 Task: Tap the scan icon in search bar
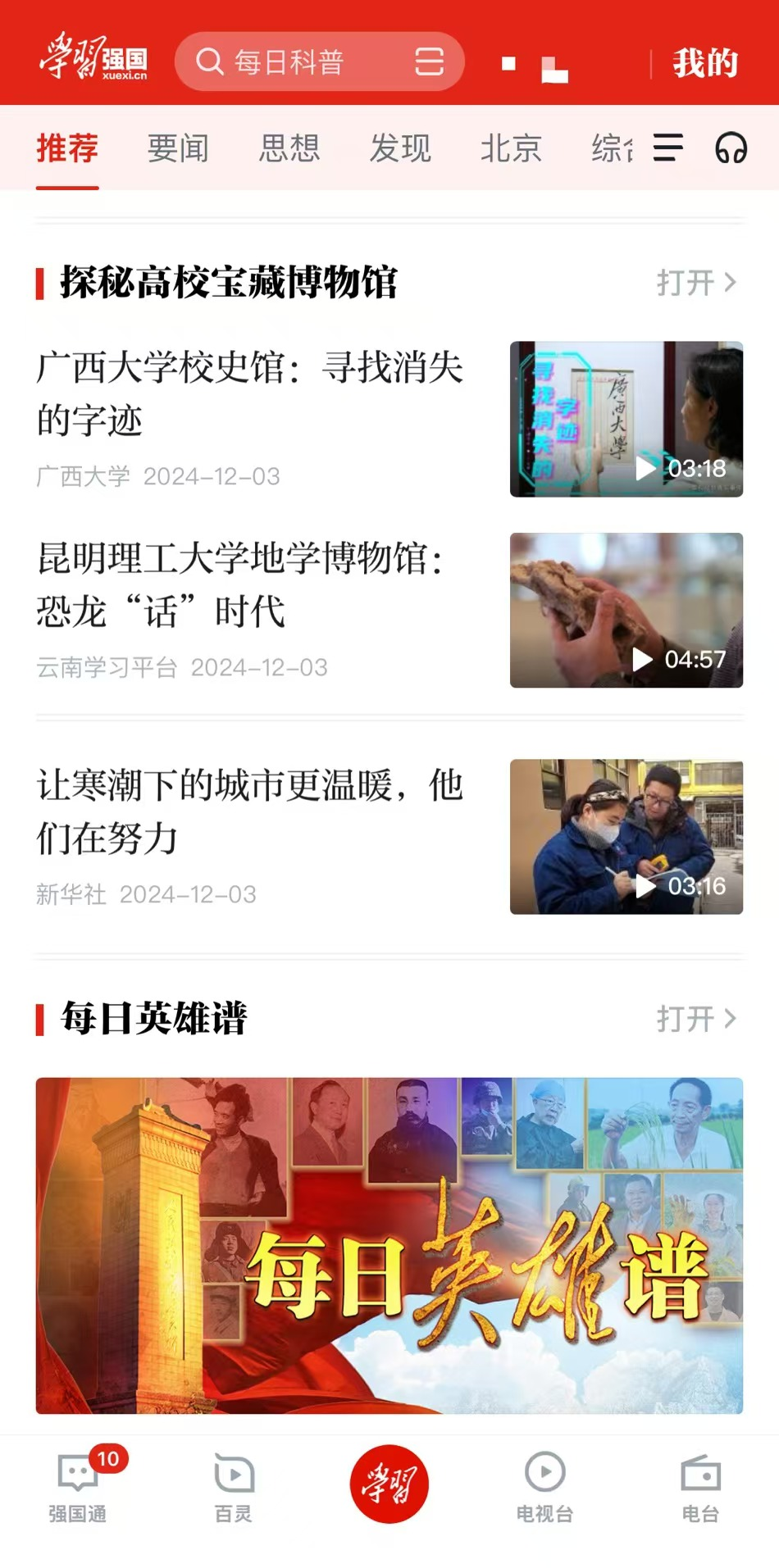429,61
